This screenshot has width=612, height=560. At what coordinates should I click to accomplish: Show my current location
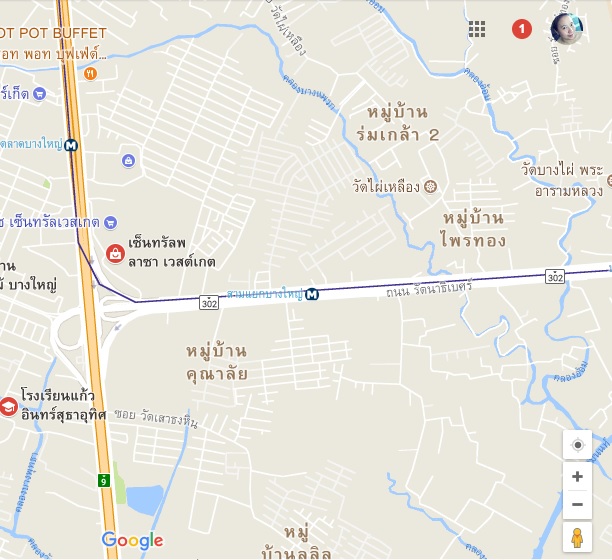coord(577,445)
